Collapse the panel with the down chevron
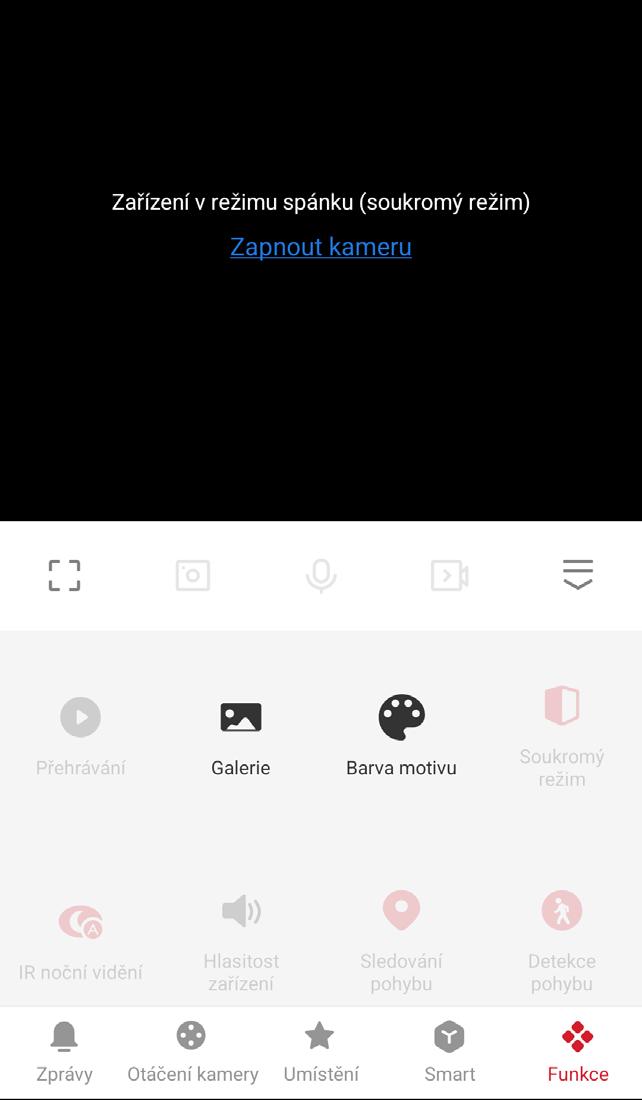Screen dimensions: 642x1100 pyautogui.click(x=577, y=575)
